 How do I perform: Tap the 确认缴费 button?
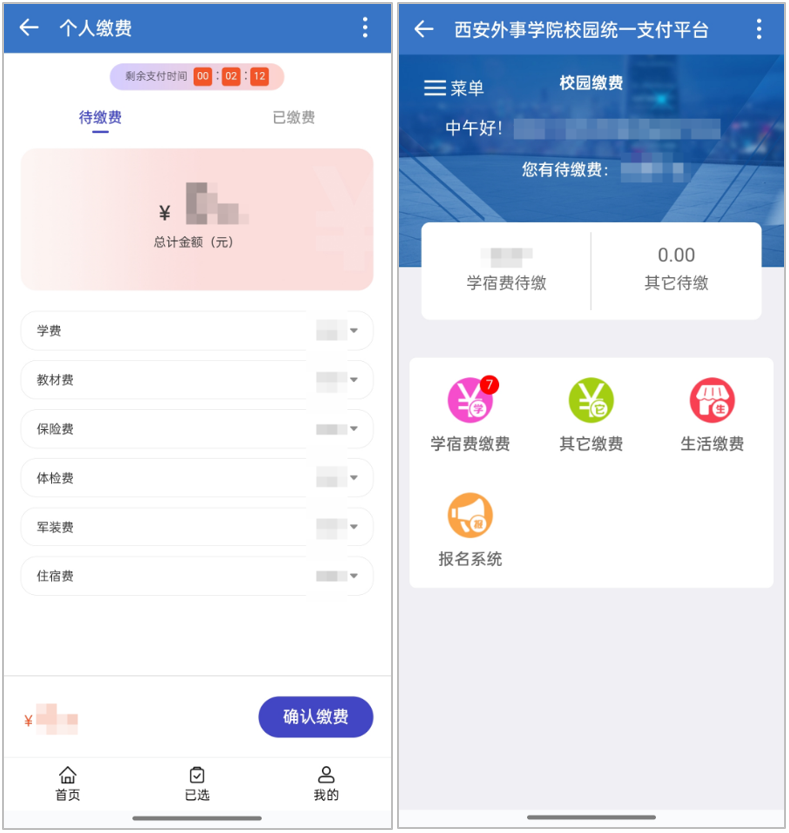315,717
